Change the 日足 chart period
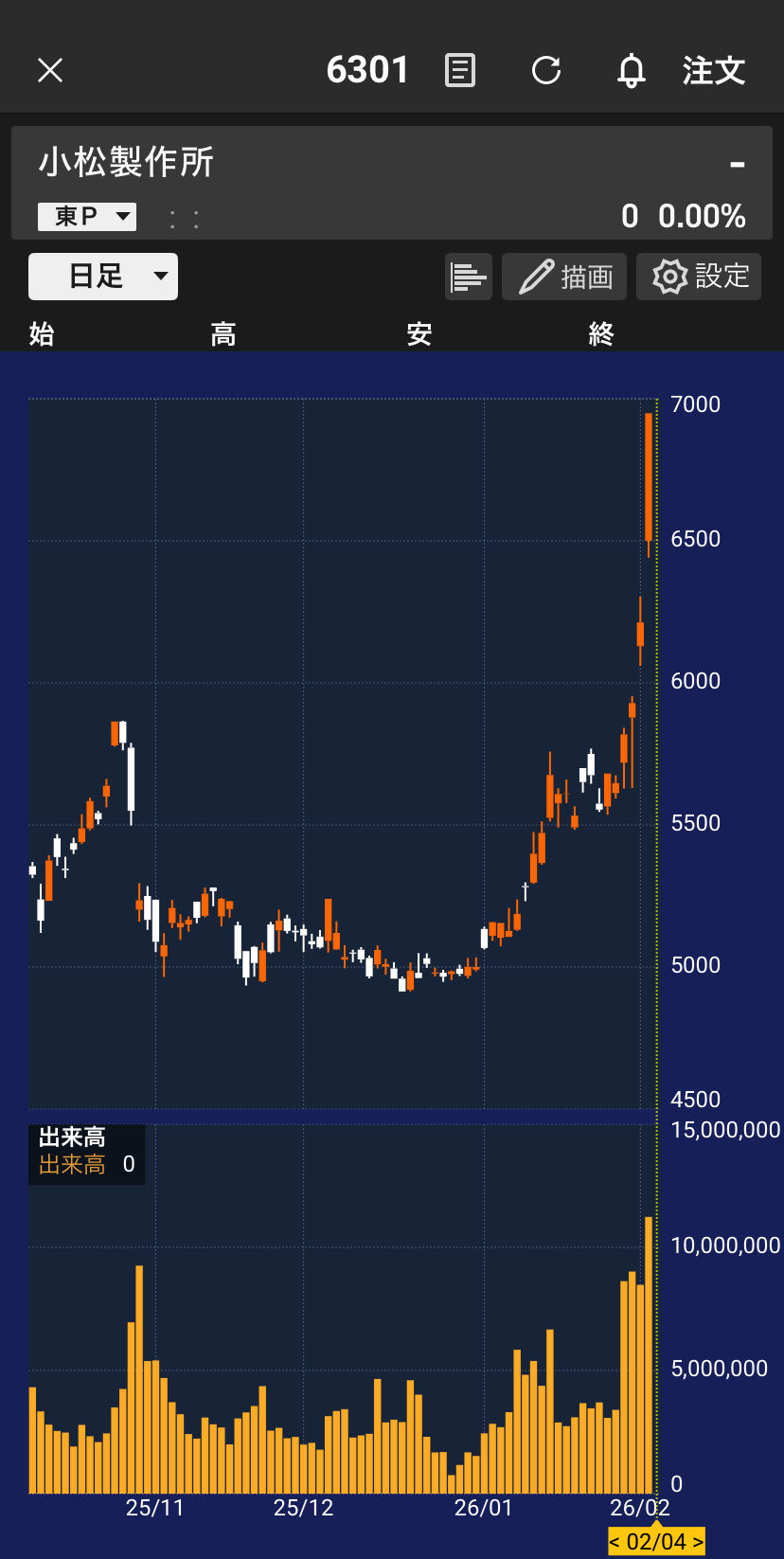Image resolution: width=784 pixels, height=1559 pixels. [x=103, y=277]
